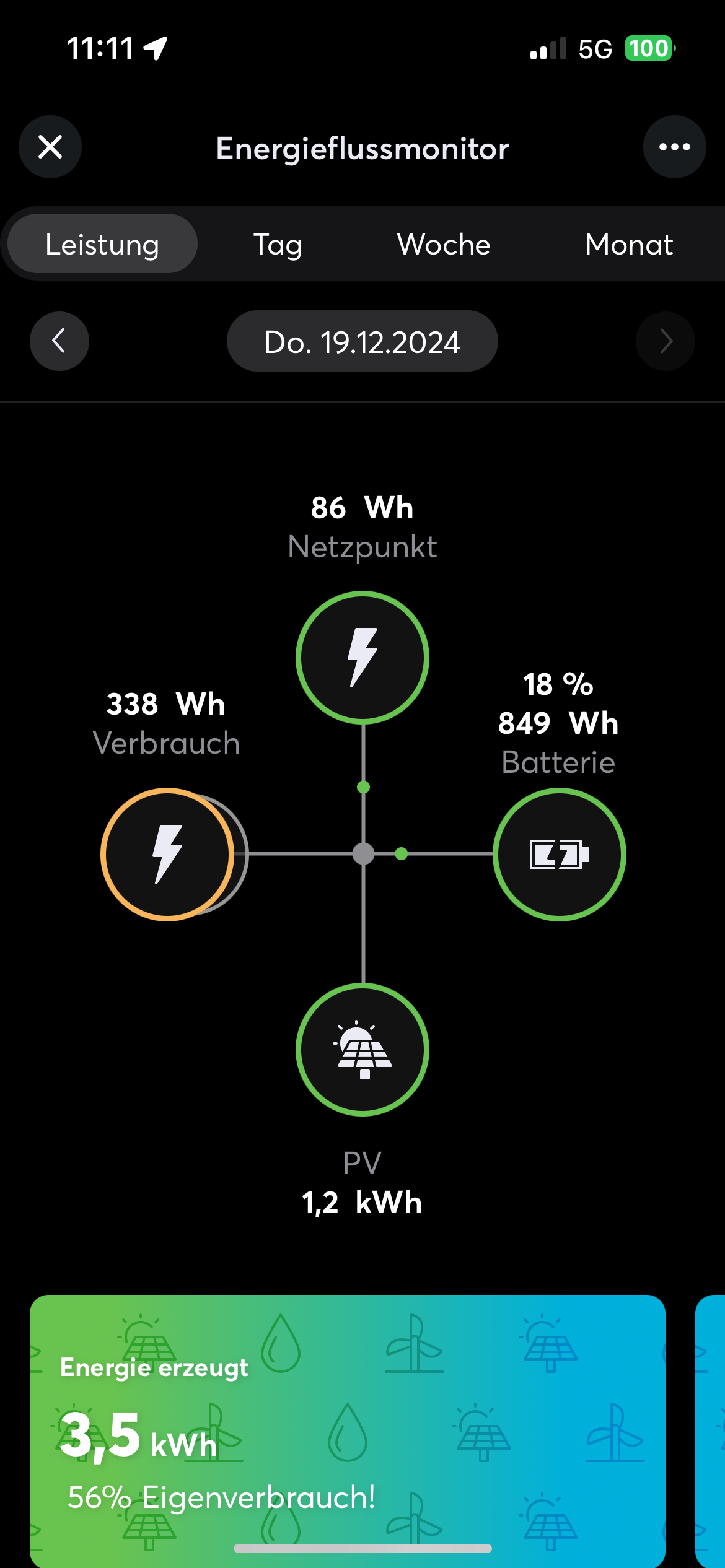The width and height of the screenshot is (725, 1568).
Task: Switch to the Woche tab
Action: point(444,244)
